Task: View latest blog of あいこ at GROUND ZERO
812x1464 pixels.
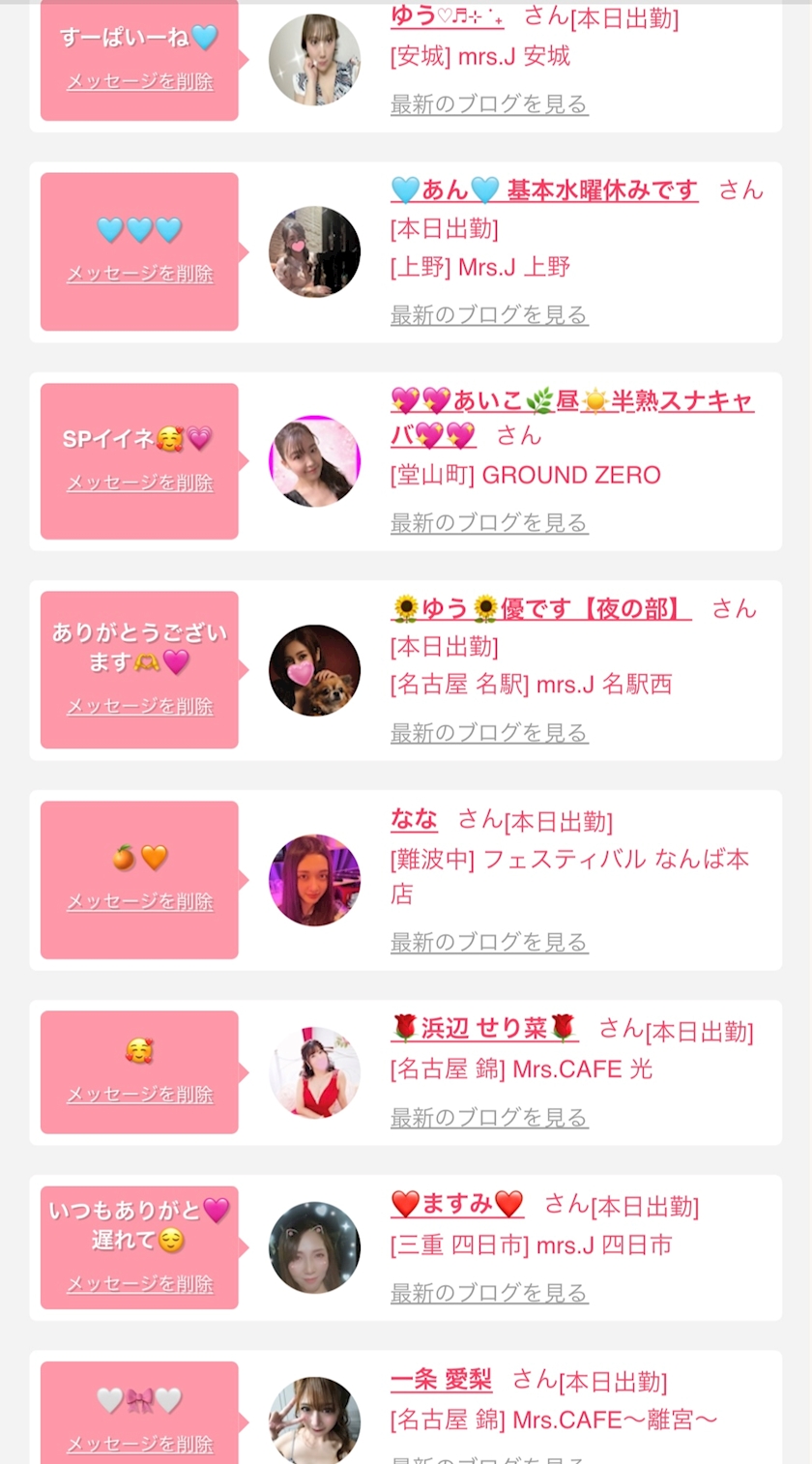Action: 489,523
